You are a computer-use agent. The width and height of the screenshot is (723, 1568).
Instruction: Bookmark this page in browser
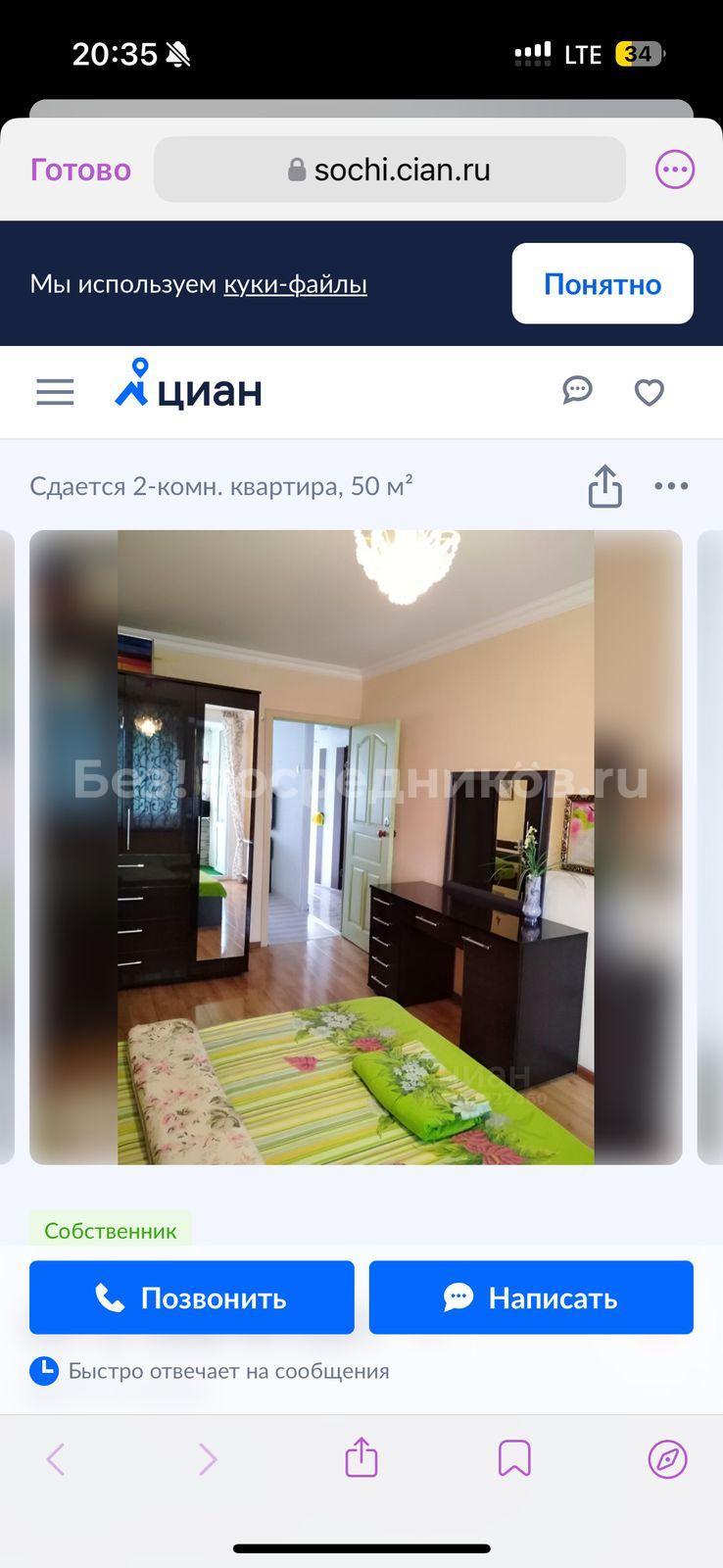coord(514,1458)
